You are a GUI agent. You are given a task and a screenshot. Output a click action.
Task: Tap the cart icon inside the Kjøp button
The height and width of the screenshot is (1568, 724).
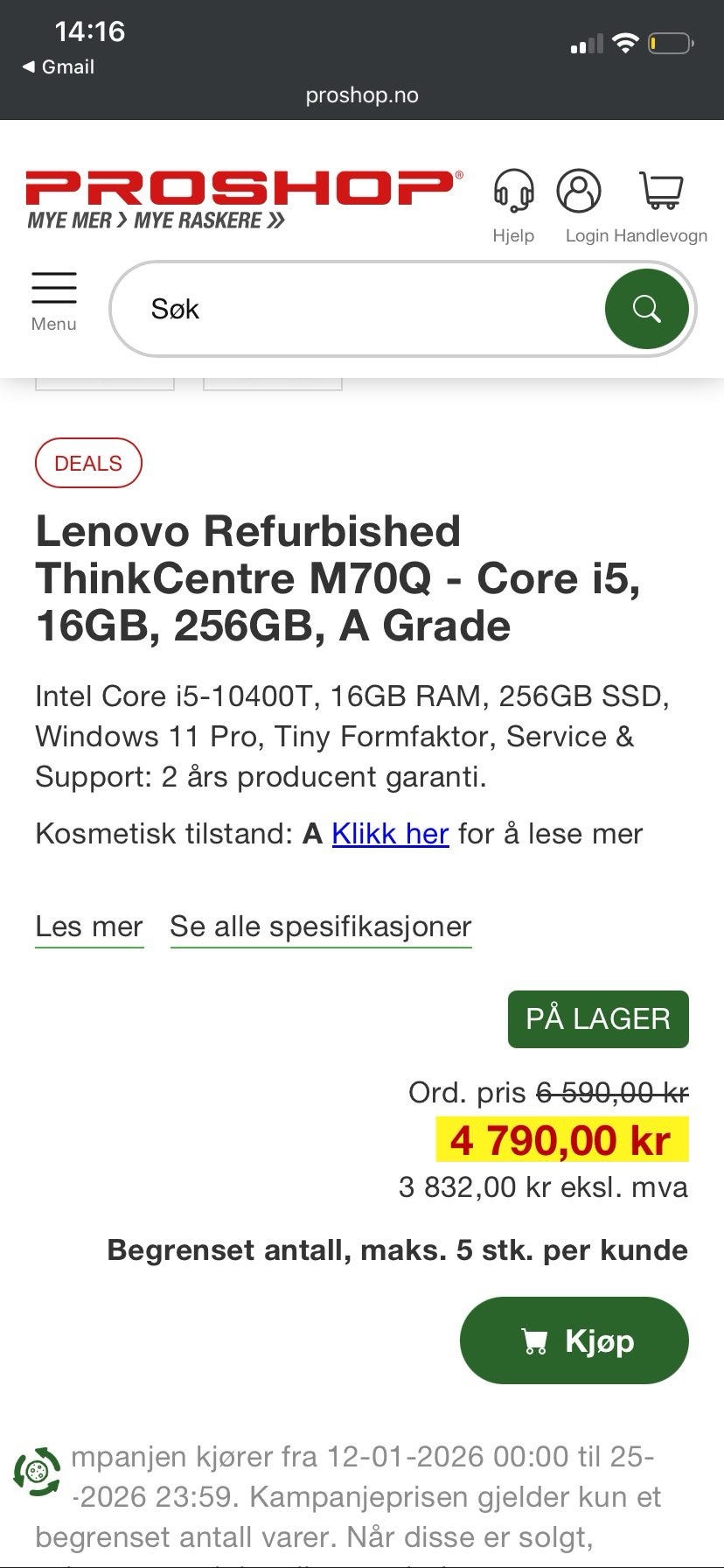(534, 1340)
